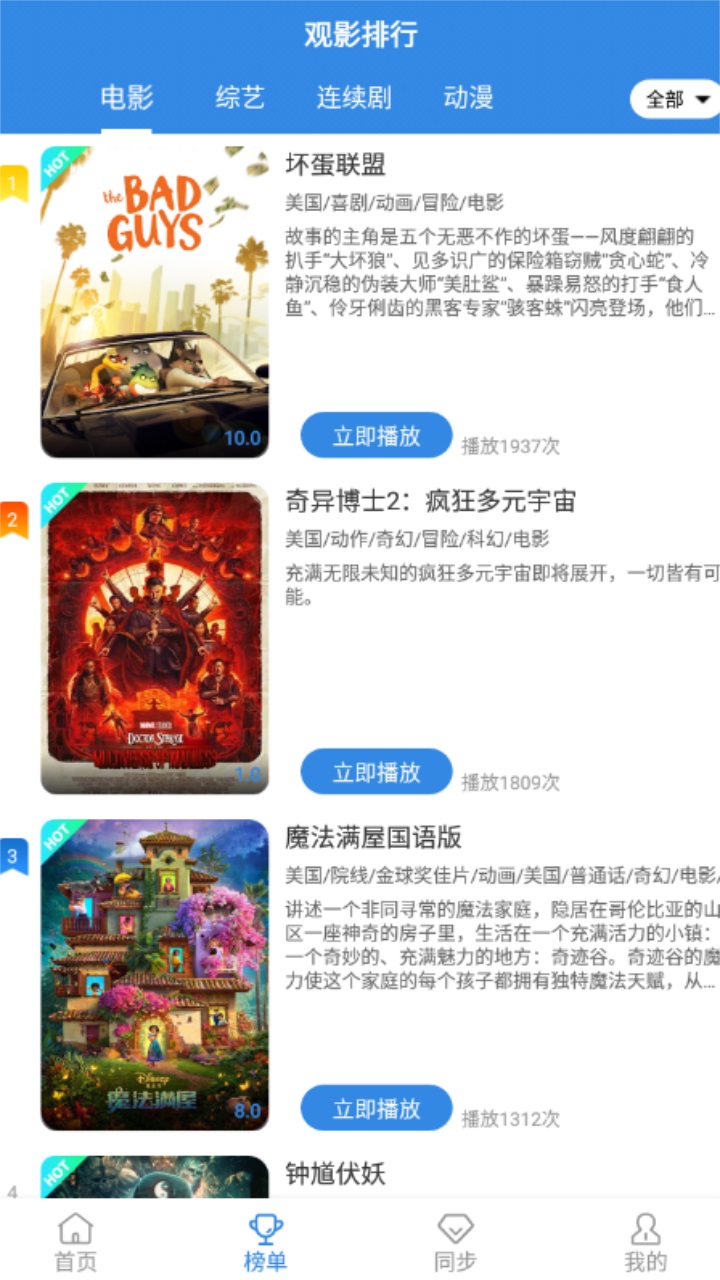The height and width of the screenshot is (1280, 720).
Task: Open the 同步 tab
Action: [455, 1242]
